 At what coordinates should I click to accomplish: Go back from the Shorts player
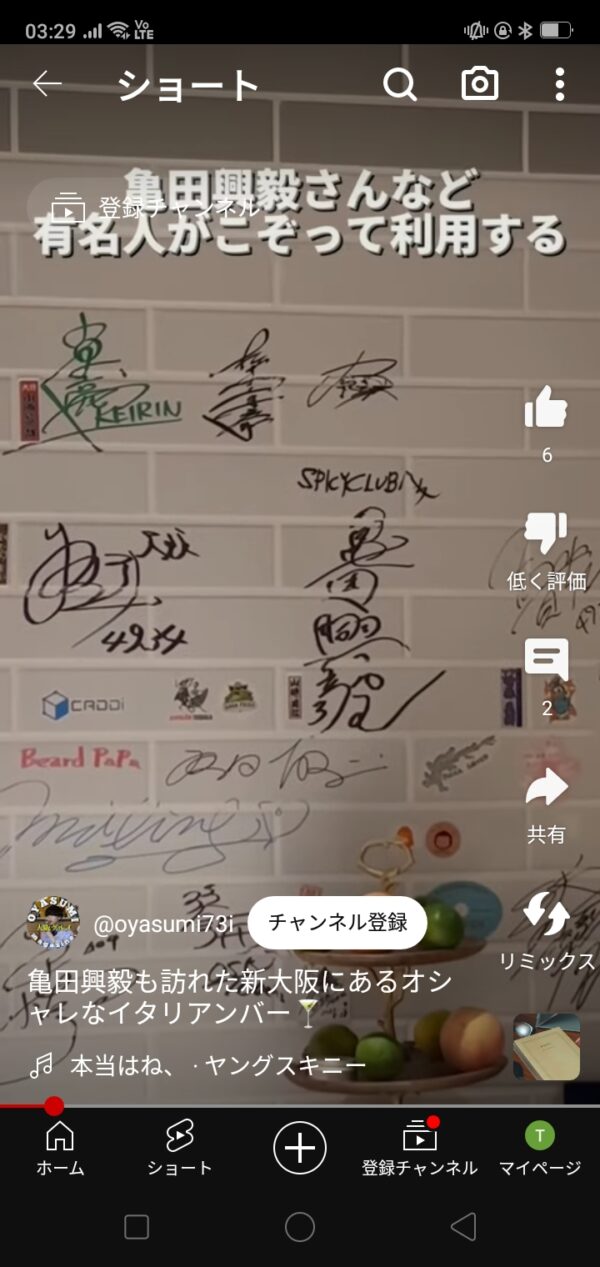(x=47, y=85)
